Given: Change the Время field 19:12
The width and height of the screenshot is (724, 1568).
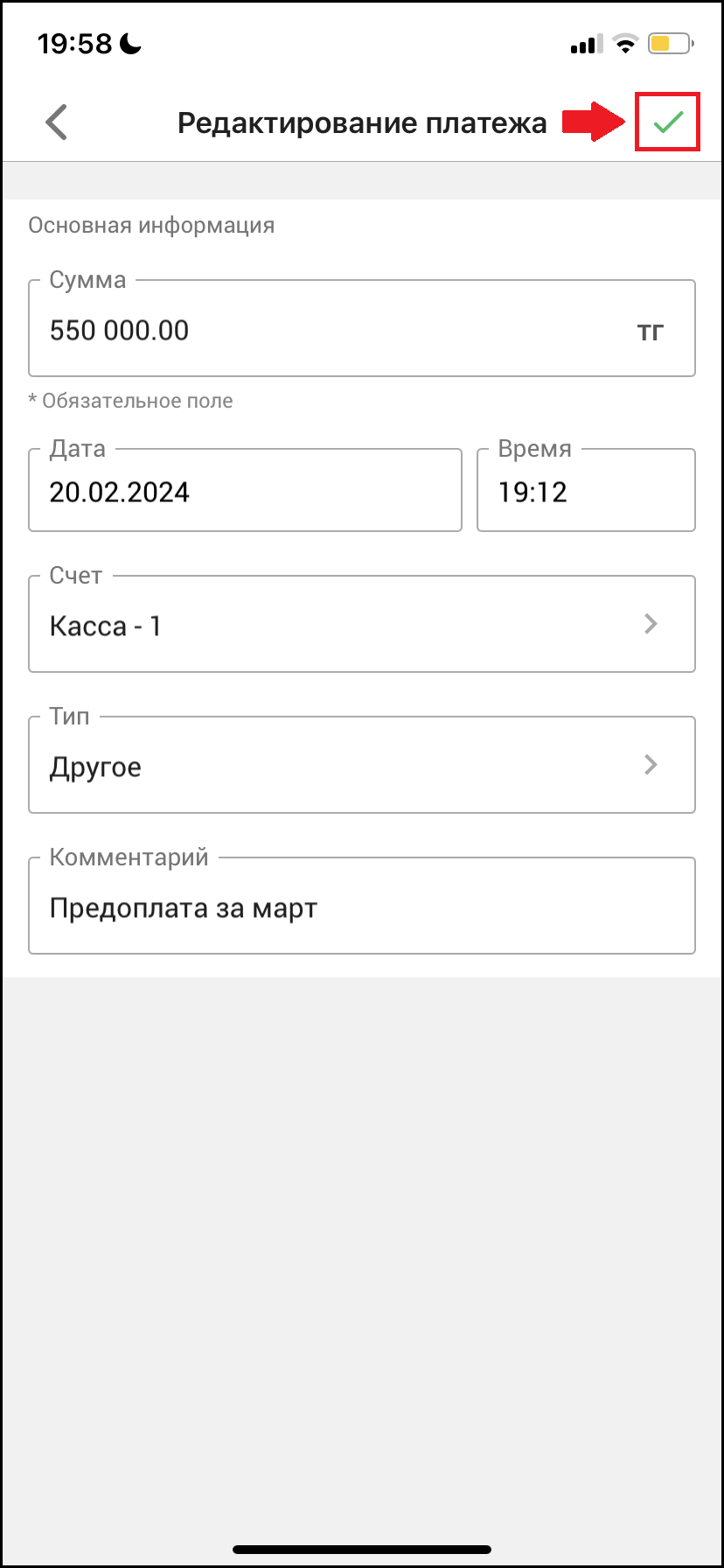Looking at the screenshot, I should point(586,490).
